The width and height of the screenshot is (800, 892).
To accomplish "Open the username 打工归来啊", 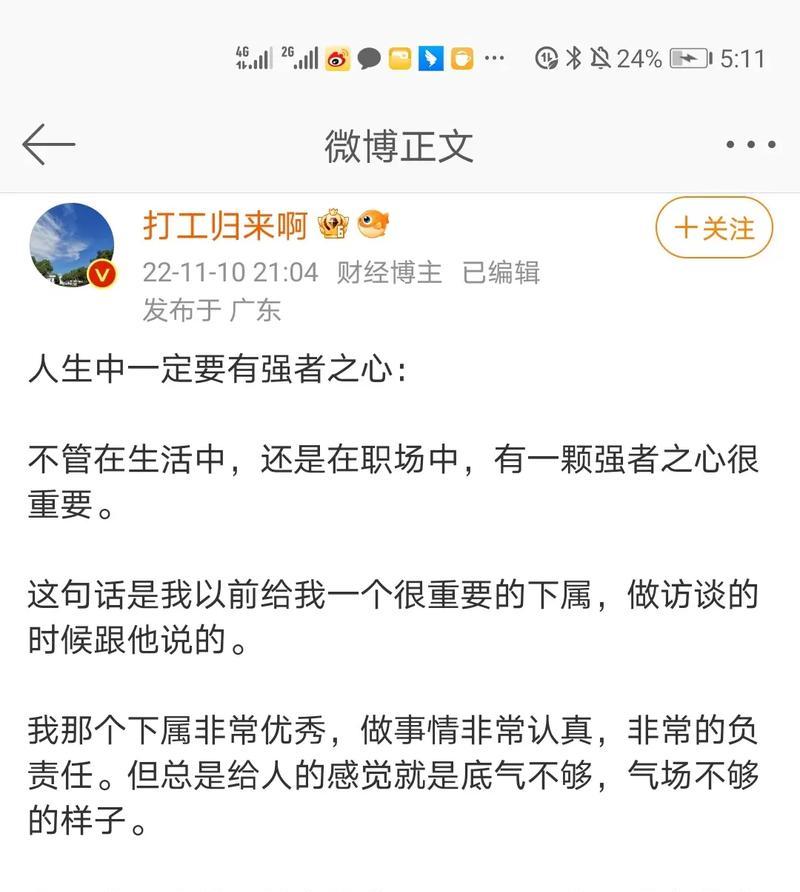I will [224, 226].
